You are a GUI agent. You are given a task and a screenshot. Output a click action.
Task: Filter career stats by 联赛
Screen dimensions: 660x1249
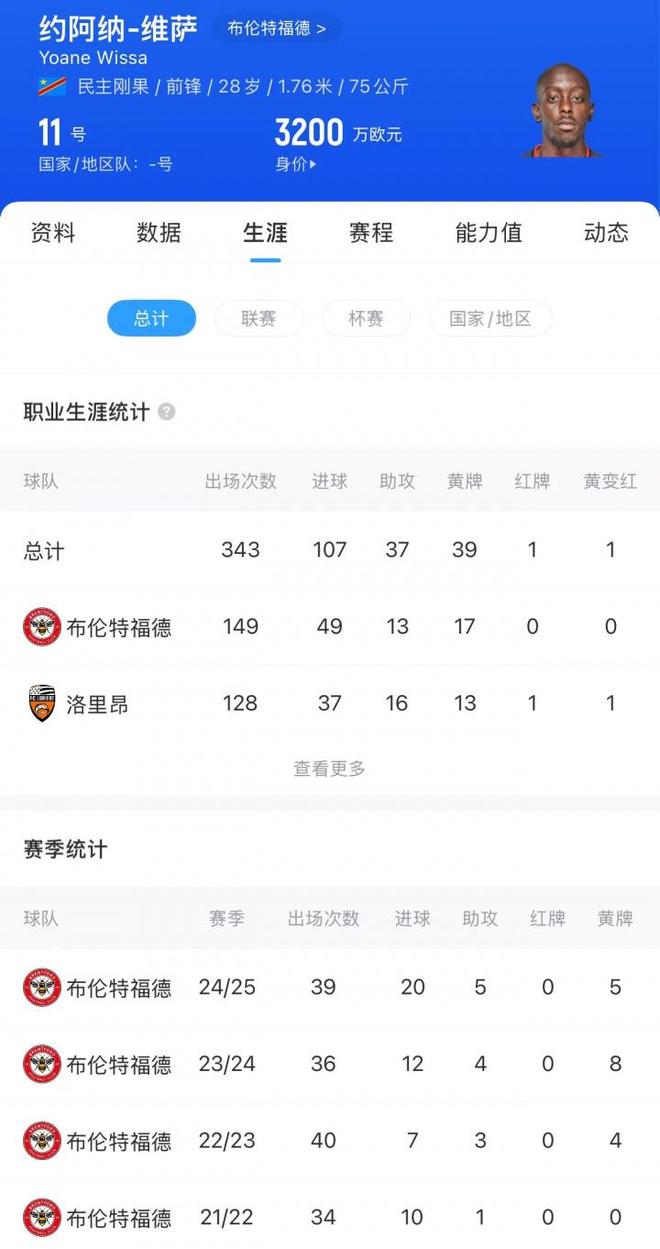(259, 319)
